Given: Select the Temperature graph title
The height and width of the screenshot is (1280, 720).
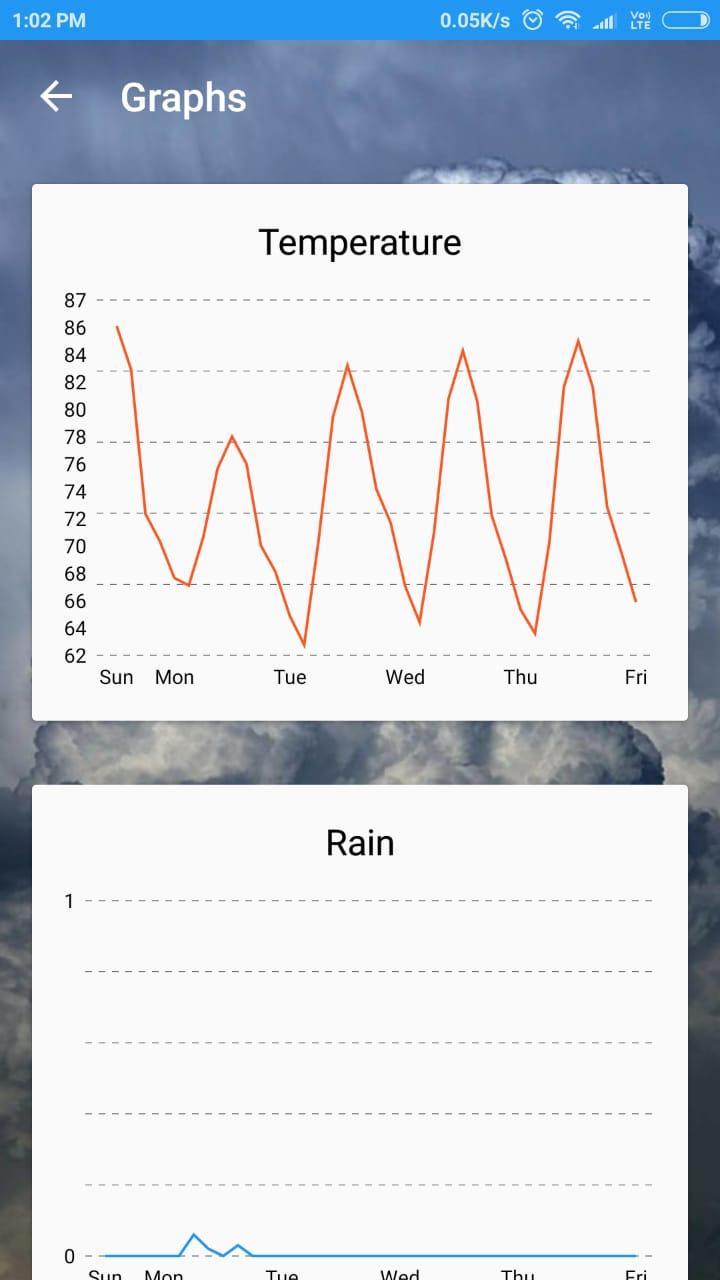Looking at the screenshot, I should tap(360, 241).
